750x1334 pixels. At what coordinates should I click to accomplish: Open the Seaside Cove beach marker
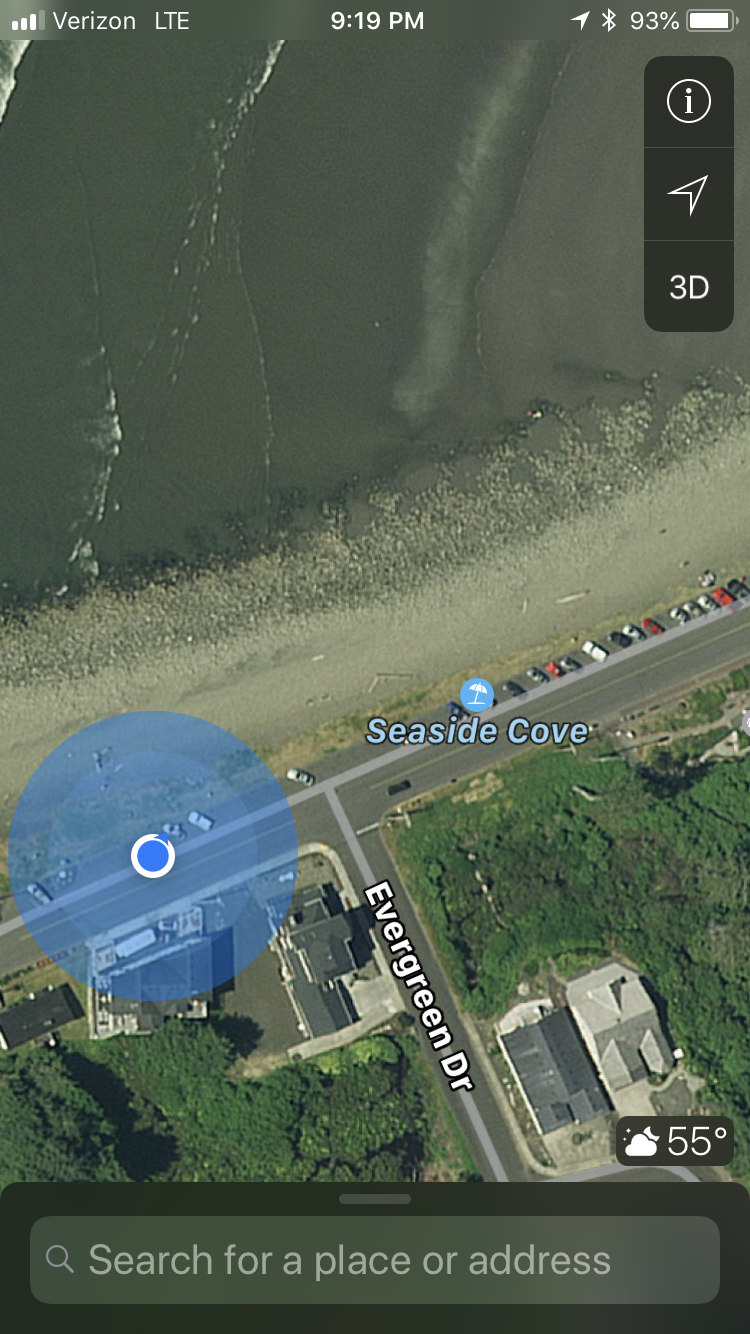coord(476,694)
